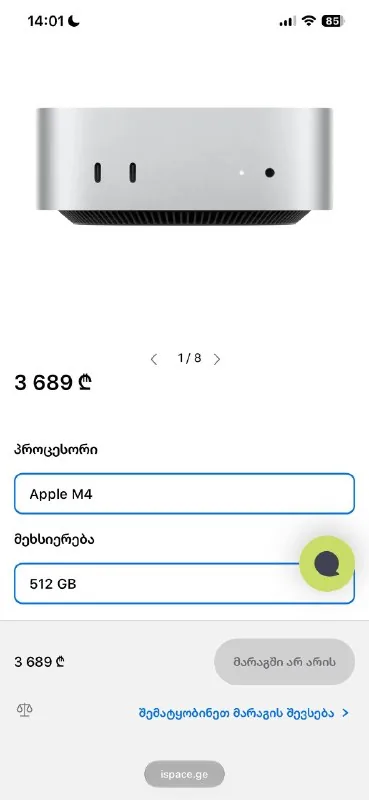Open the live chat bubble
This screenshot has height=800, width=369.
pos(327,563)
